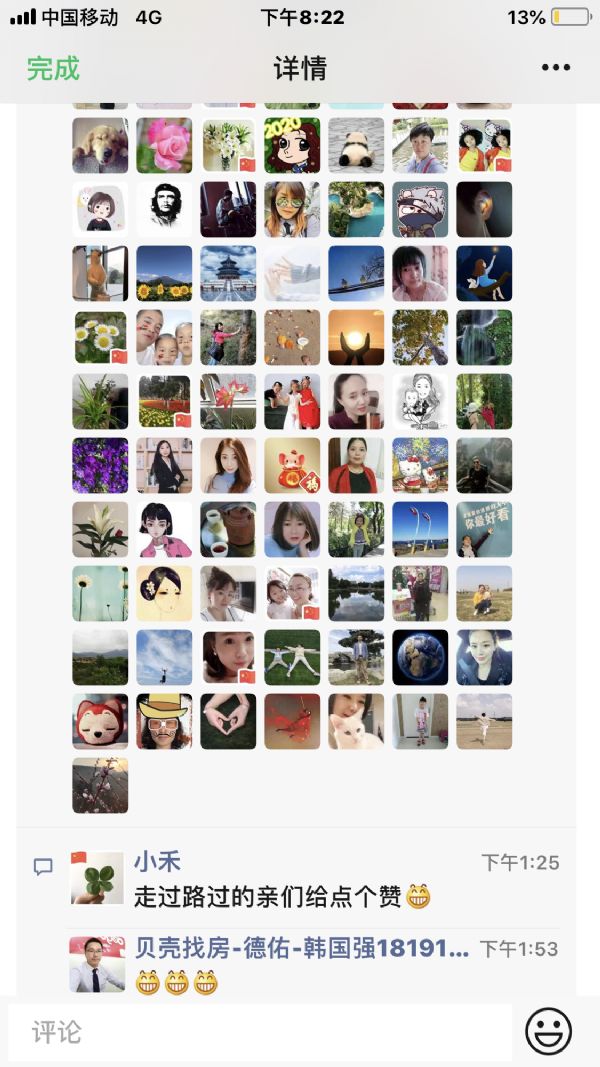Tap the Che Guevara avatar
Viewport: 600px width, 1067px height.
(164, 209)
